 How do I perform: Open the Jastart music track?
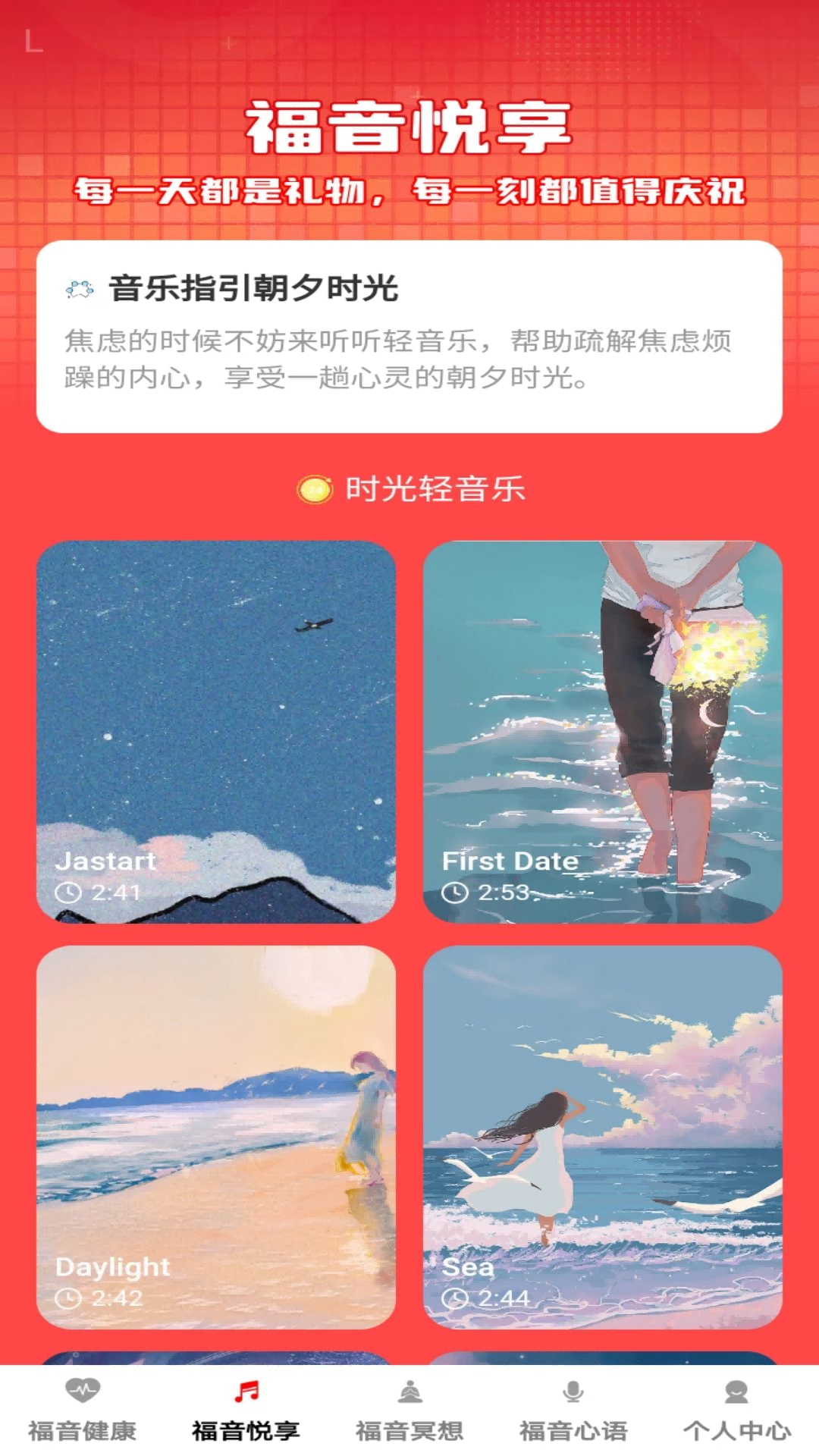point(216,732)
